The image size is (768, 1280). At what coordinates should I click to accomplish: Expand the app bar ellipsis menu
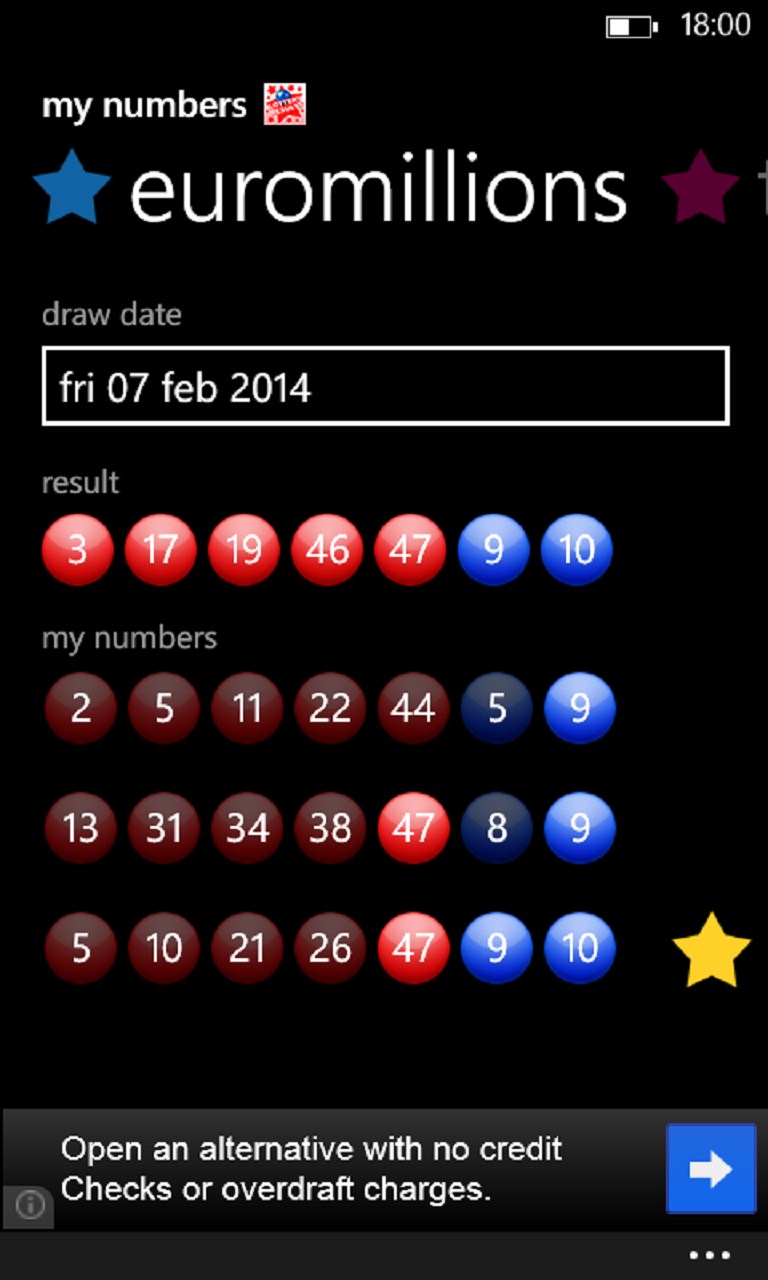tap(710, 1256)
